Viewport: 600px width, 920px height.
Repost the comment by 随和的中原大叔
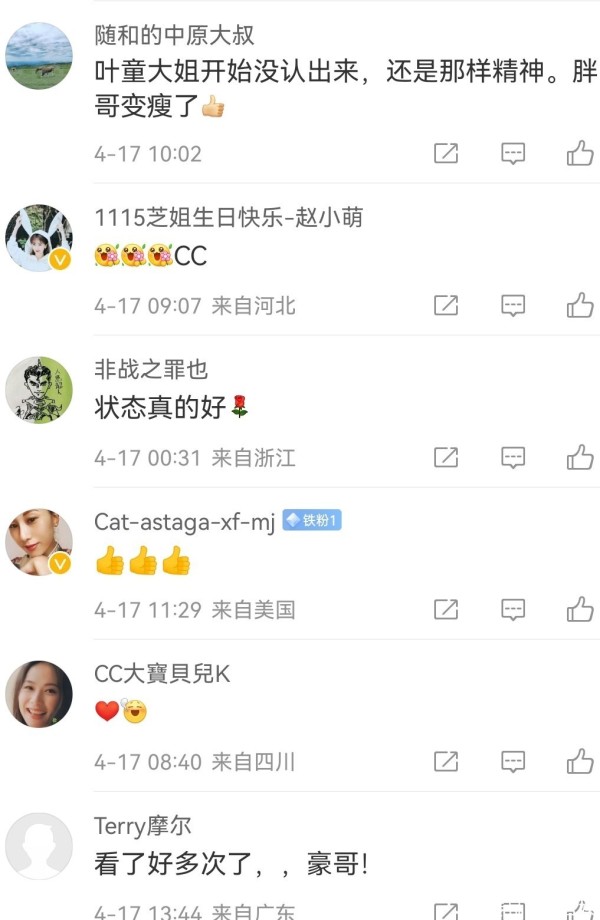(x=446, y=154)
